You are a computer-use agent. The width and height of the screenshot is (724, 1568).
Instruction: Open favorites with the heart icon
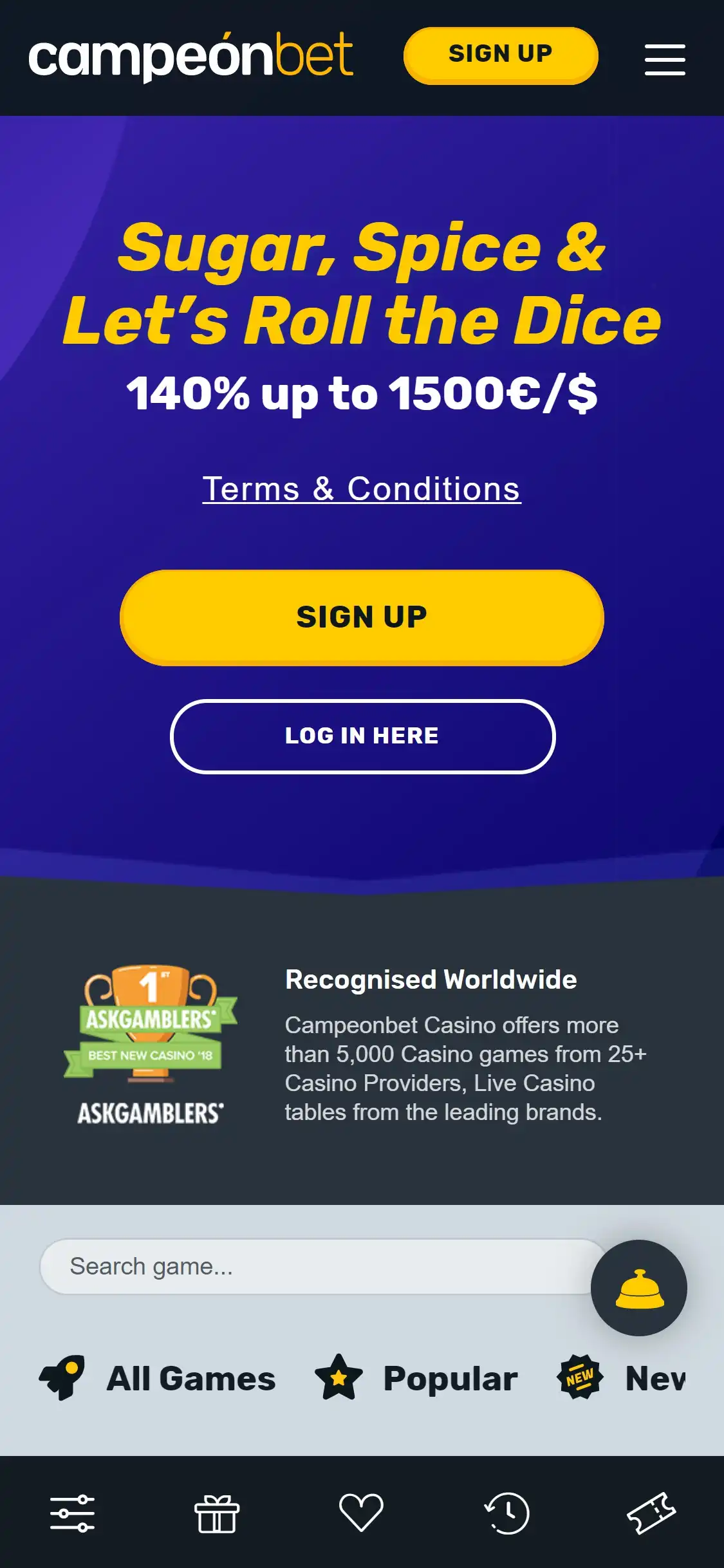[362, 1513]
